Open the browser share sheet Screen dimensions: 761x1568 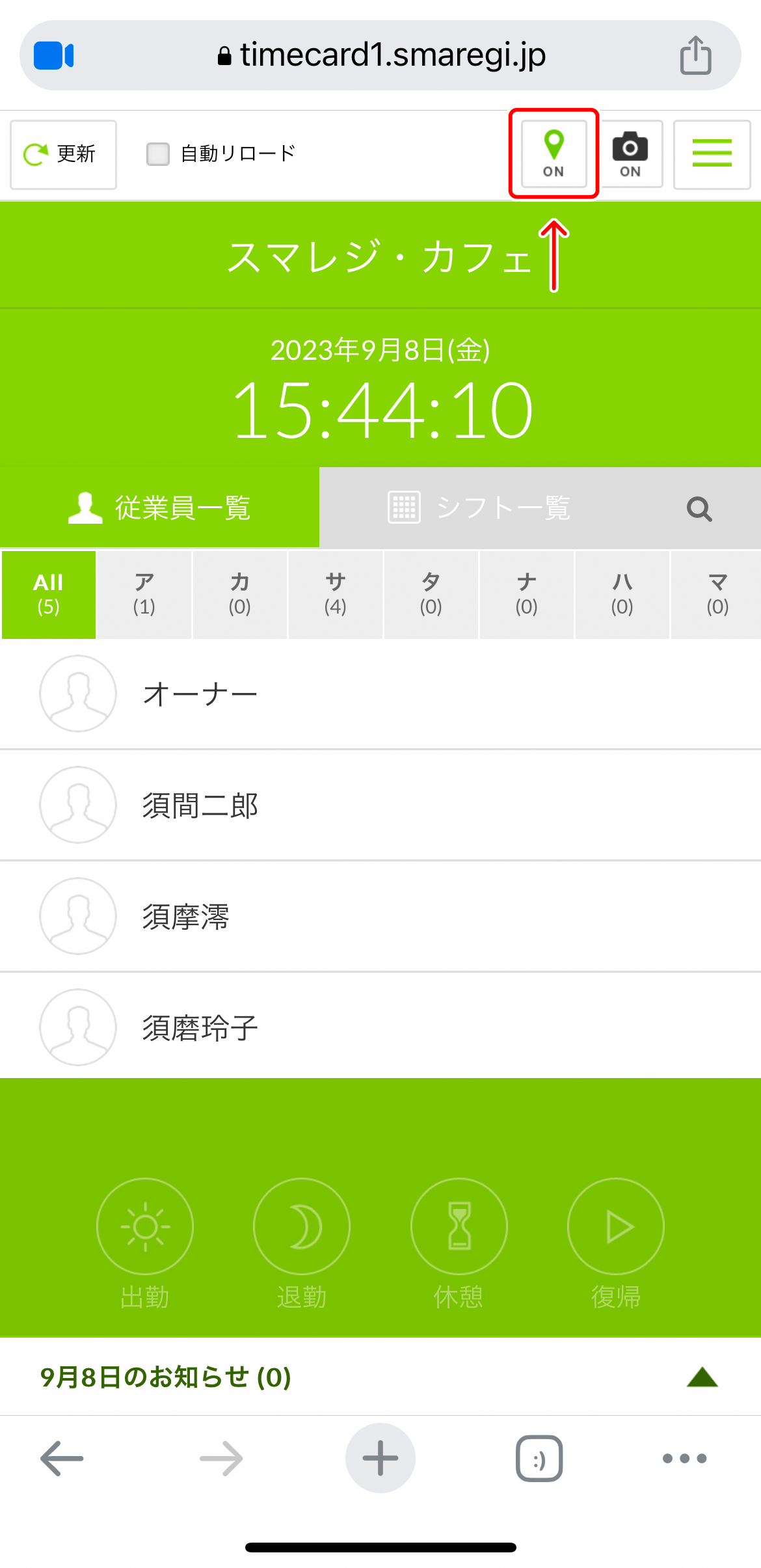[697, 55]
